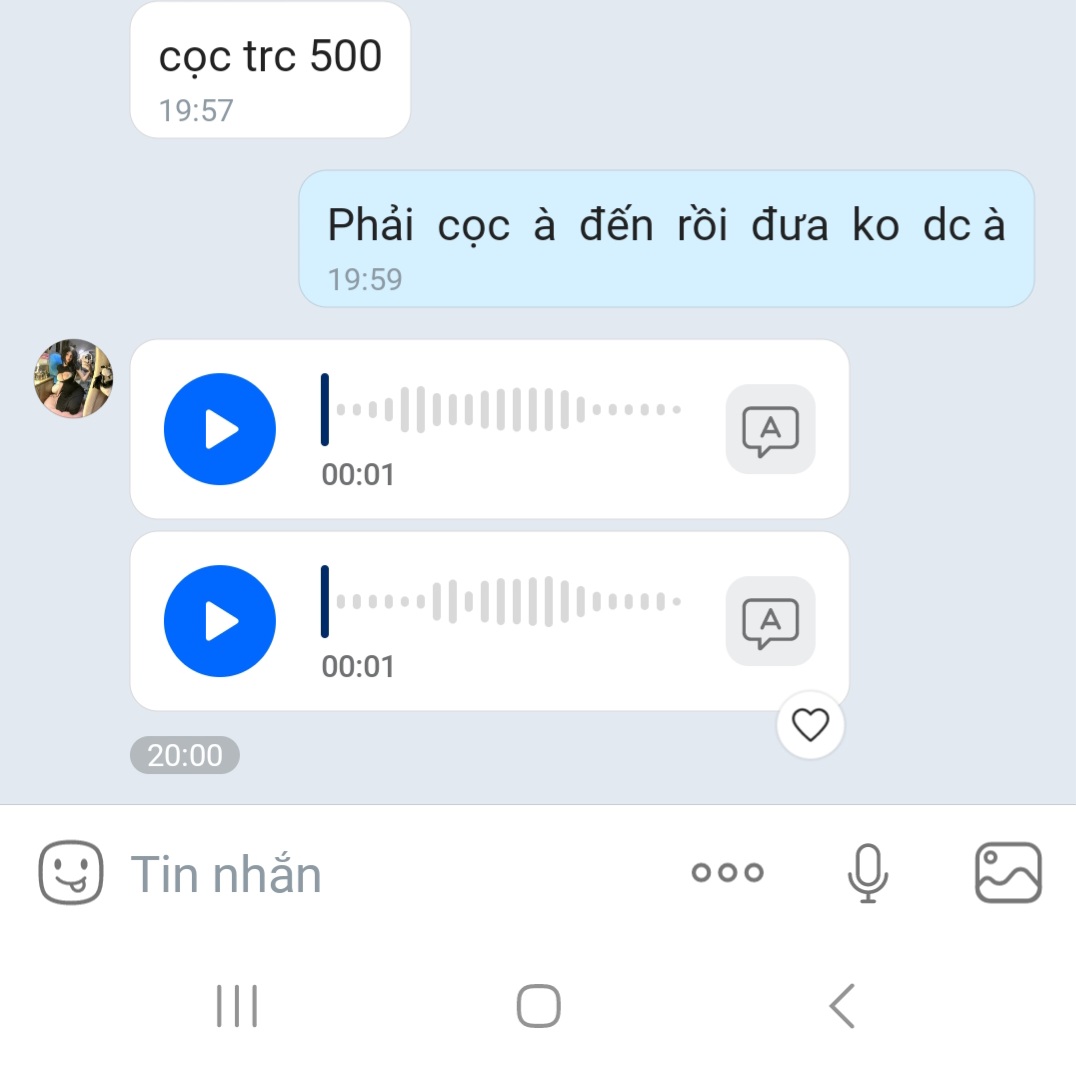Record a voice message with microphone
Image resolution: width=1076 pixels, height=1075 pixels.
click(x=867, y=872)
